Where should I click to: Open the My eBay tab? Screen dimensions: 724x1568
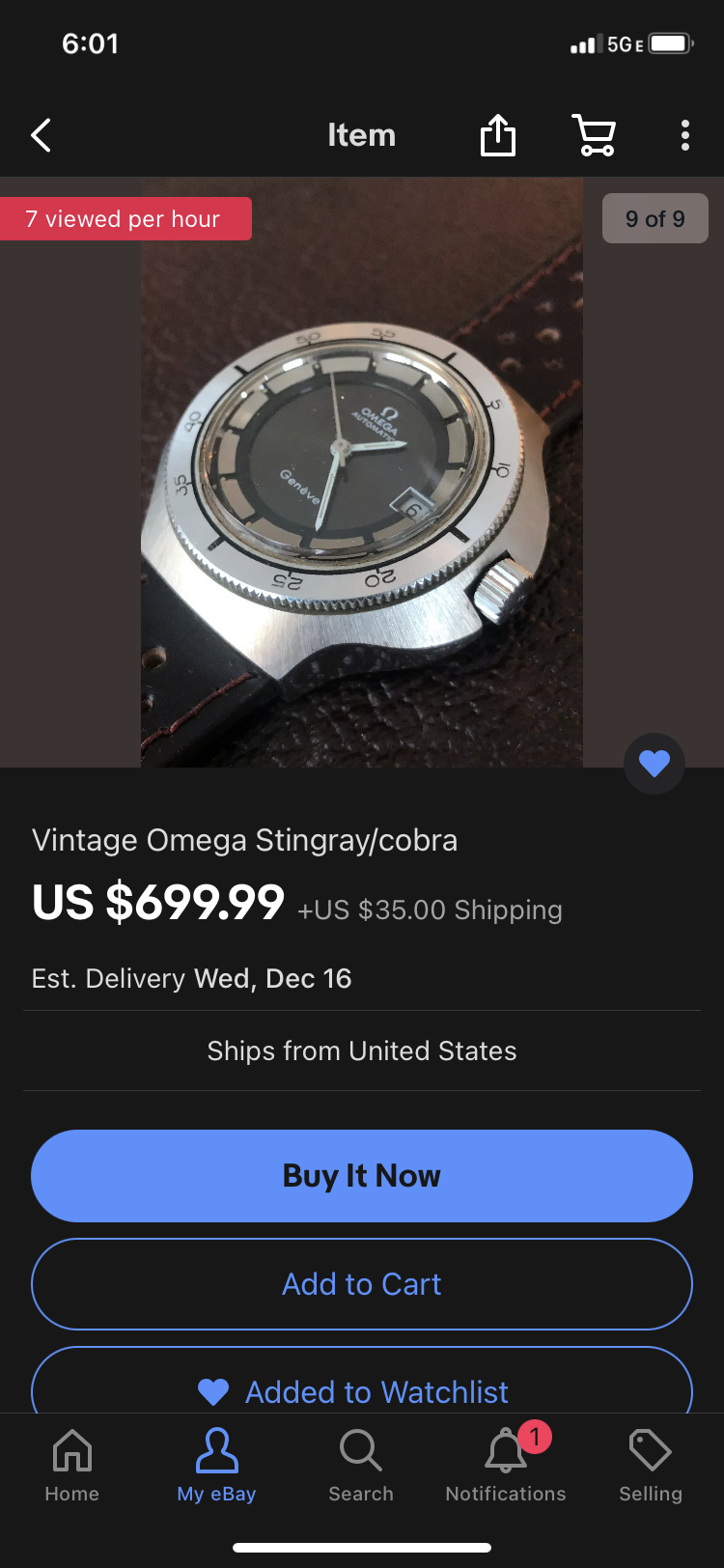pyautogui.click(x=216, y=1466)
